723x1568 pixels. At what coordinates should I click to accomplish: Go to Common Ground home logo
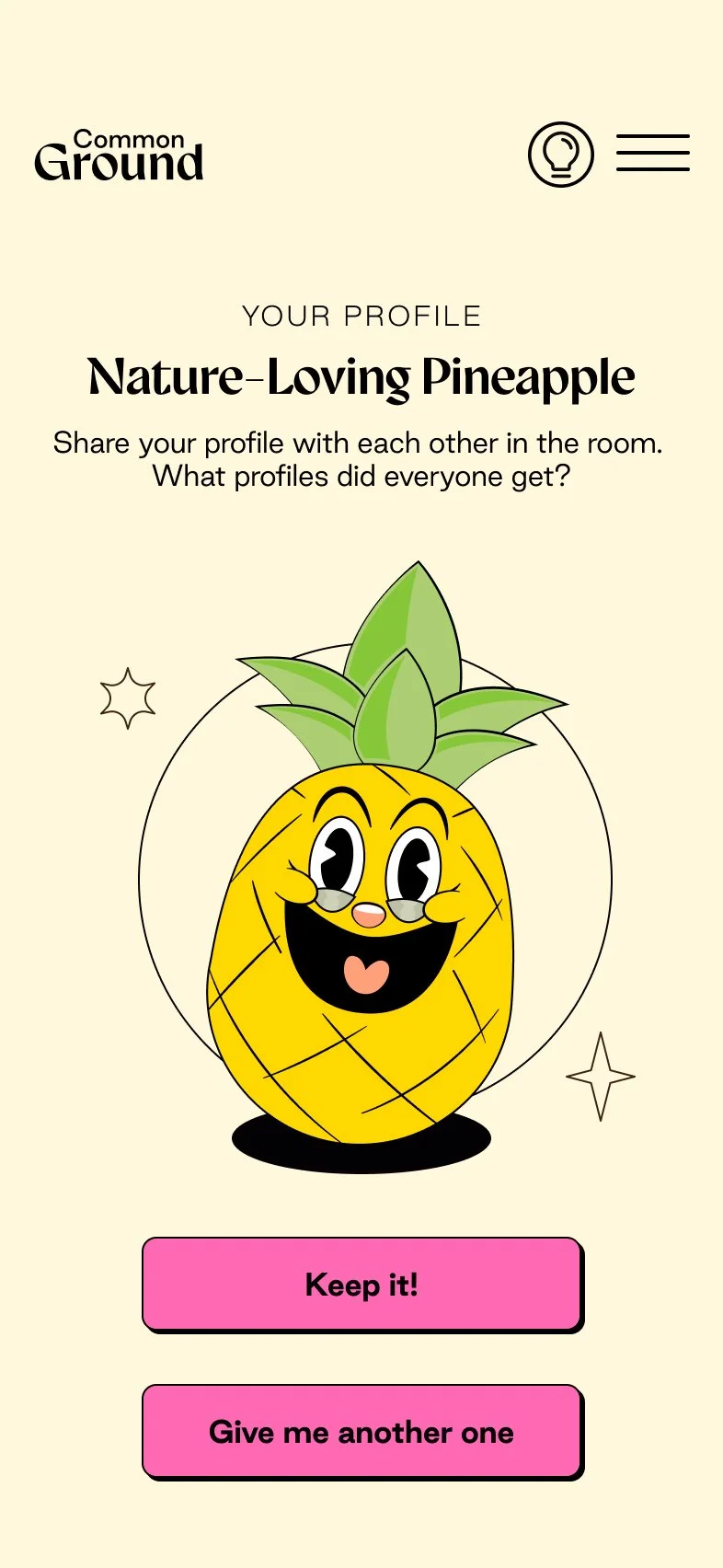(x=119, y=156)
